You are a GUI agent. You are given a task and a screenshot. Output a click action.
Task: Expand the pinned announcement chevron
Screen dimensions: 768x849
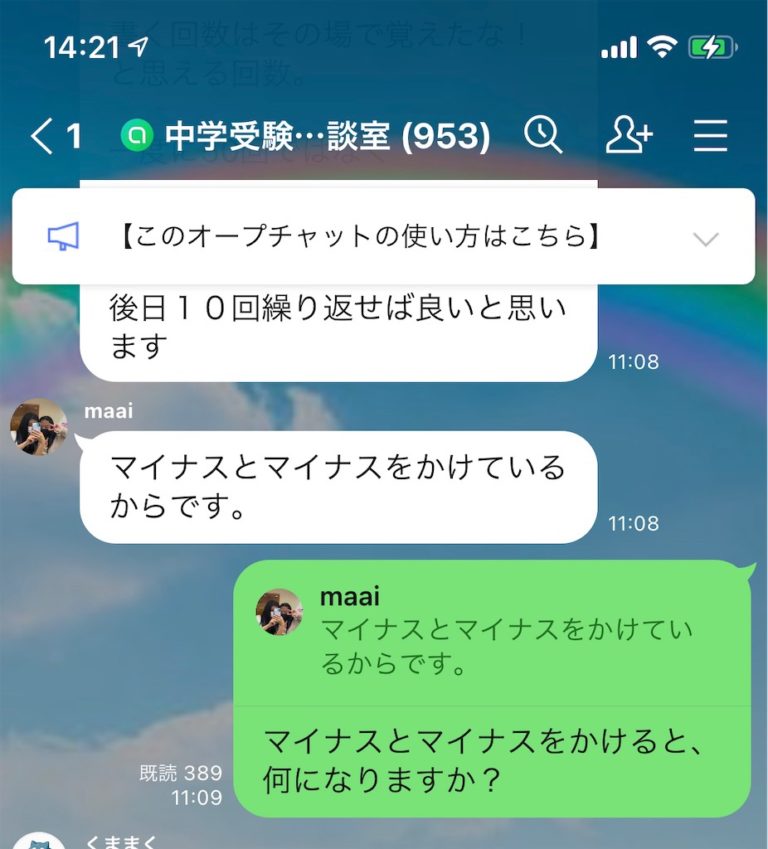[706, 238]
